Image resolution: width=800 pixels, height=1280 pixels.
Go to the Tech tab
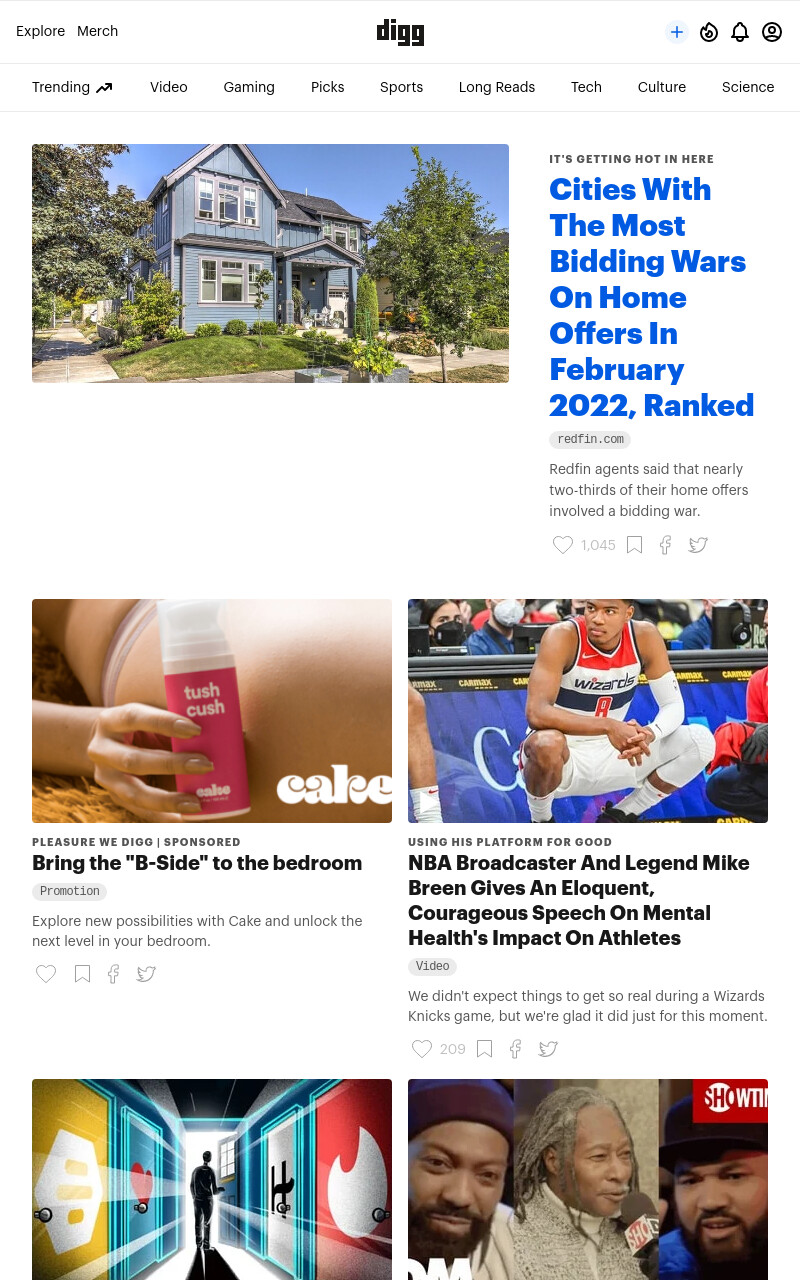coord(586,87)
